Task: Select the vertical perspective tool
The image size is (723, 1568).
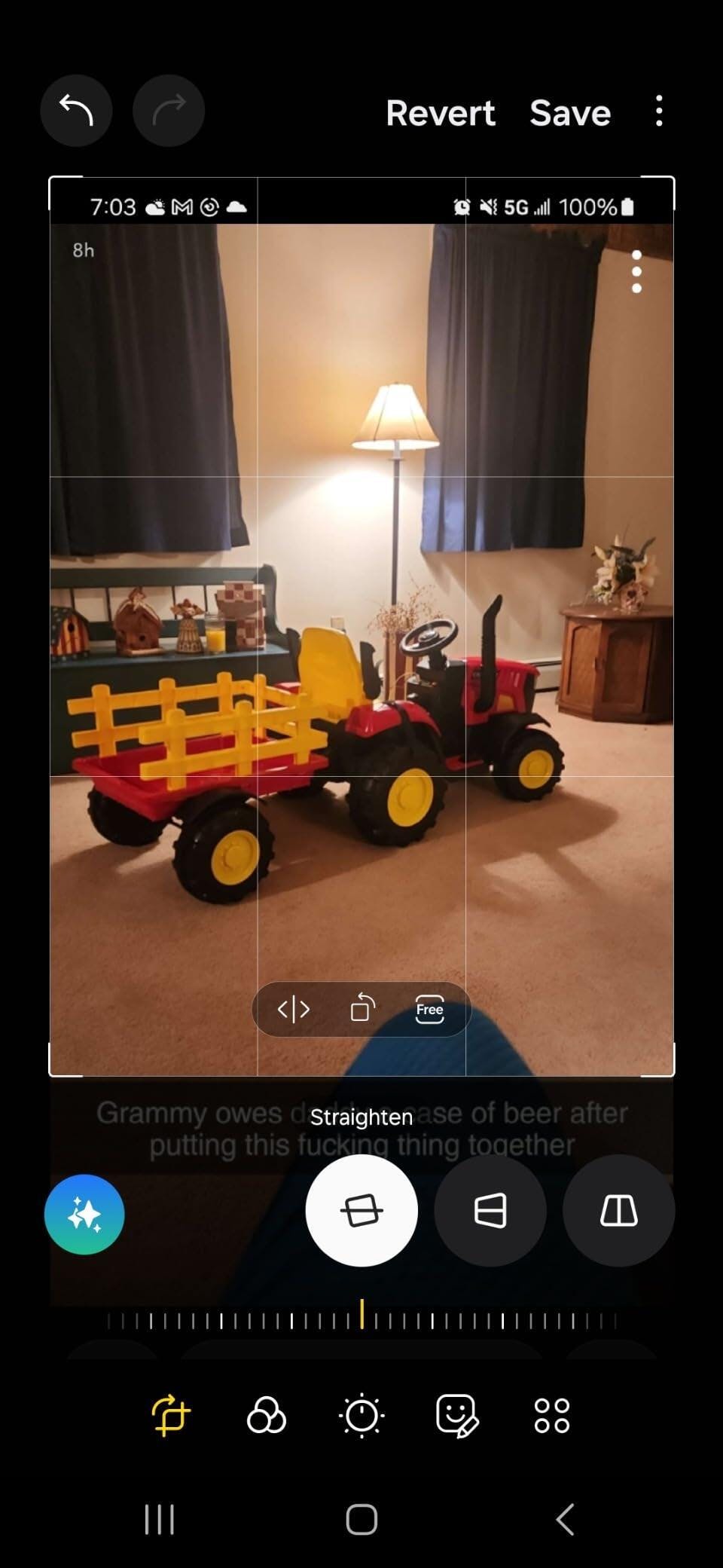Action: 618,1211
